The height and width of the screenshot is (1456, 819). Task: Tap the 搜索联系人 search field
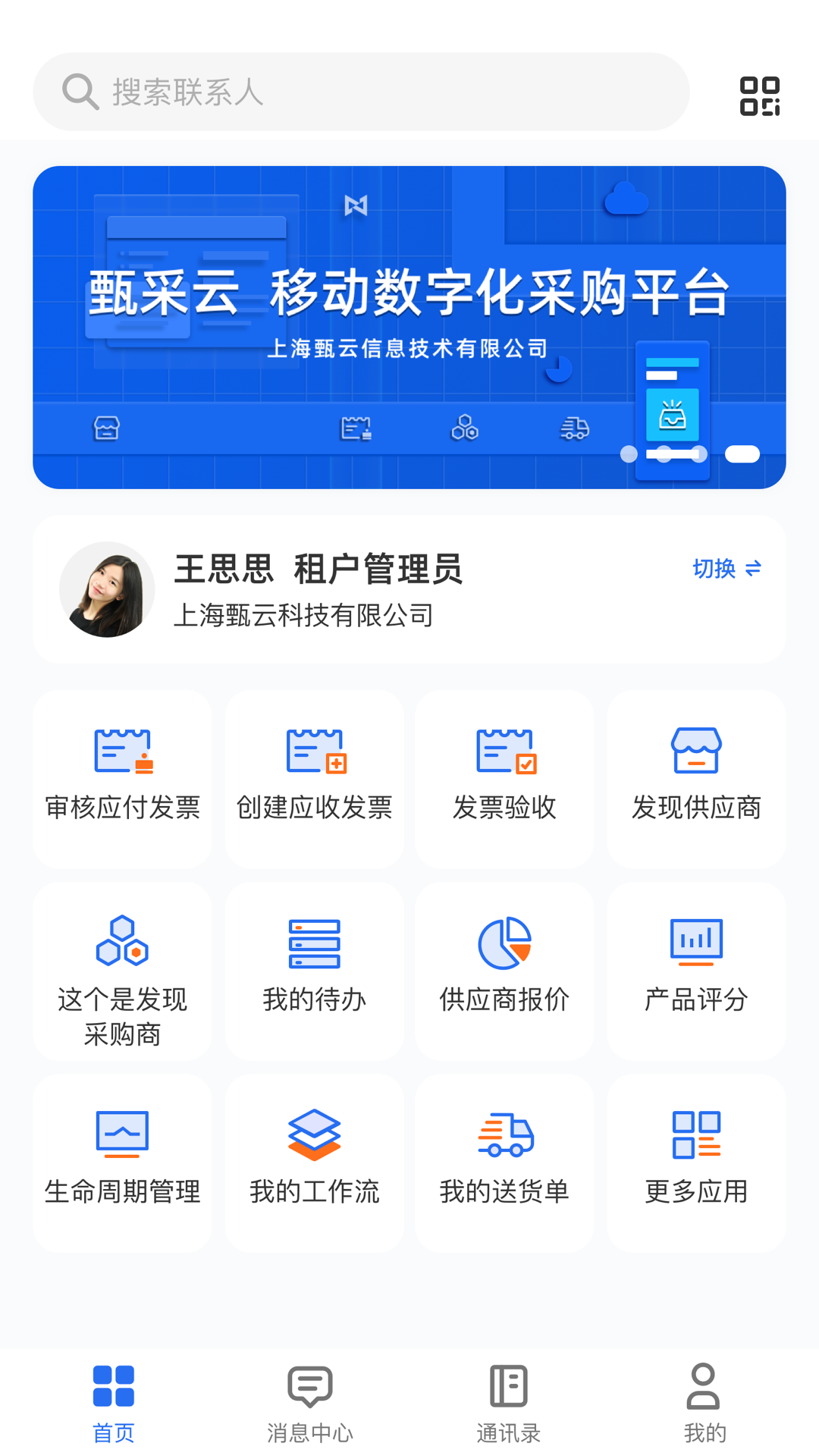(360, 92)
